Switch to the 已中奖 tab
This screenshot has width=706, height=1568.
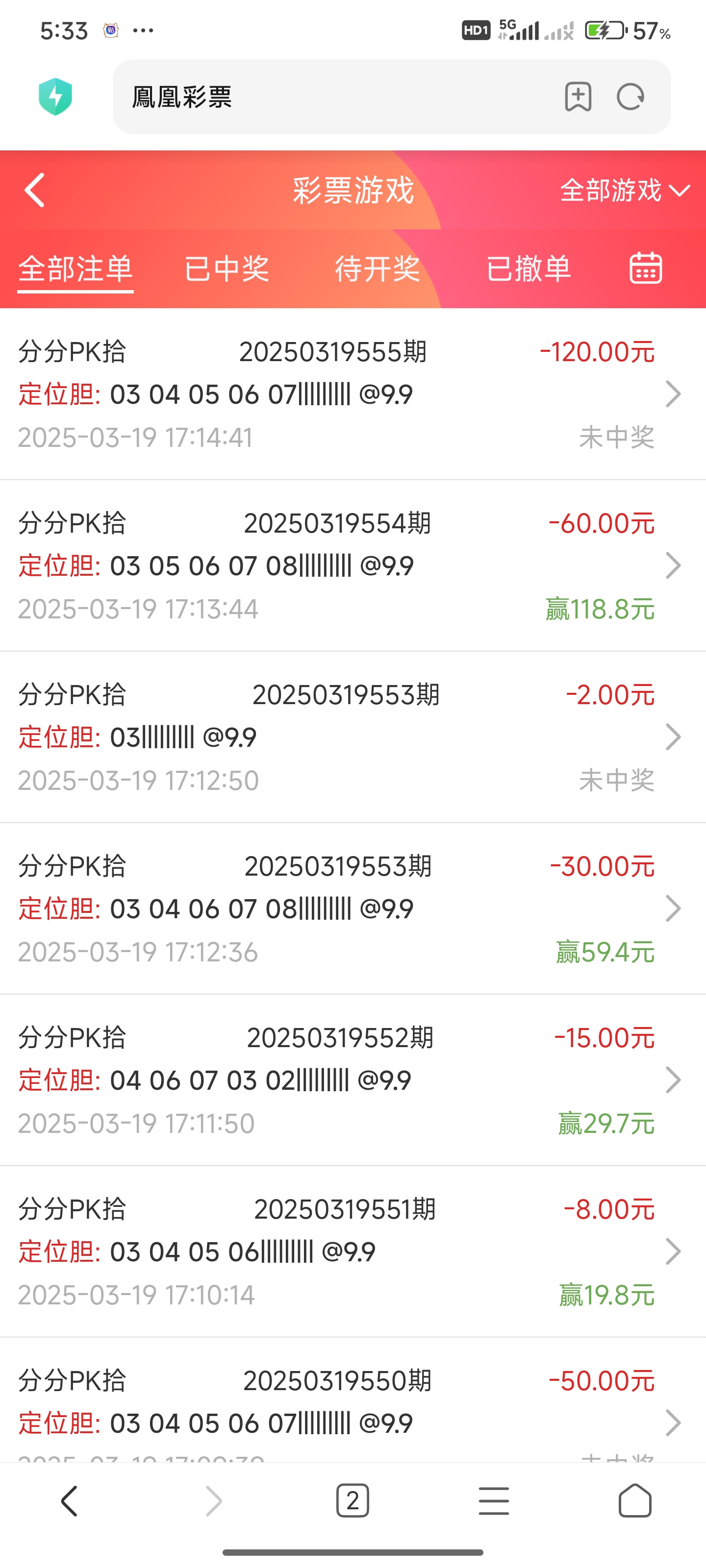pyautogui.click(x=227, y=269)
